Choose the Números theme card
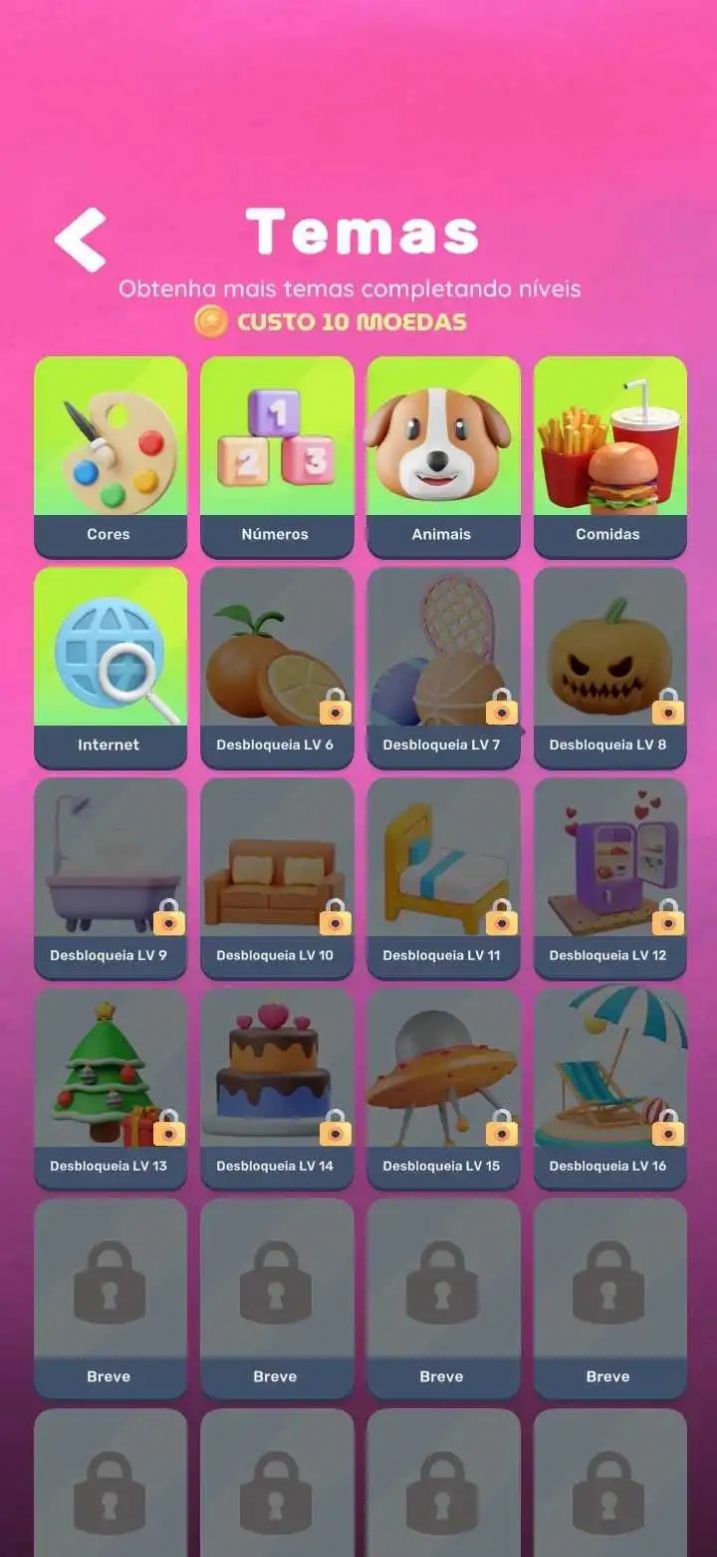This screenshot has width=717, height=1557. point(276,455)
